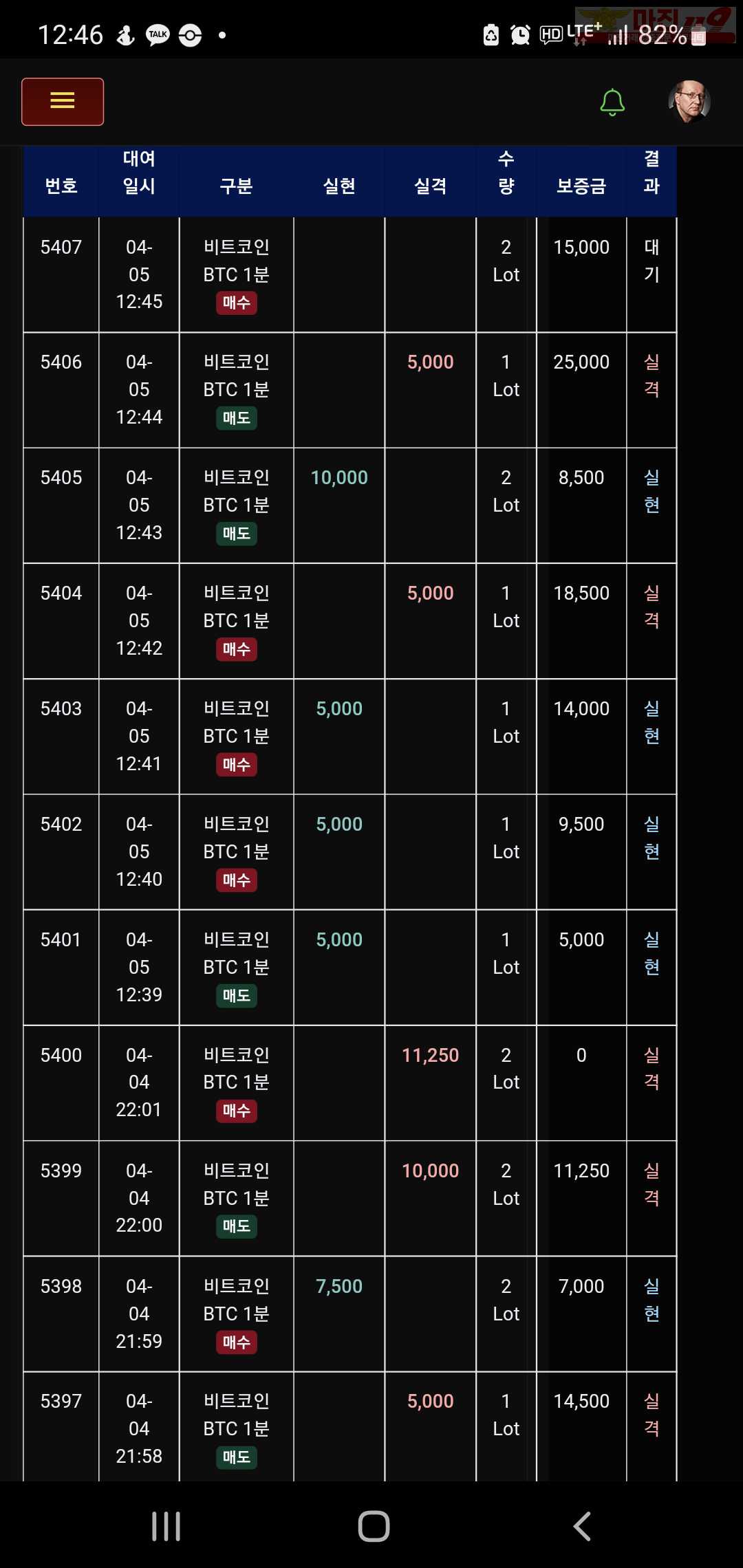Open the hamburger drawer menu
Image resolution: width=743 pixels, height=1568 pixels.
click(x=63, y=102)
